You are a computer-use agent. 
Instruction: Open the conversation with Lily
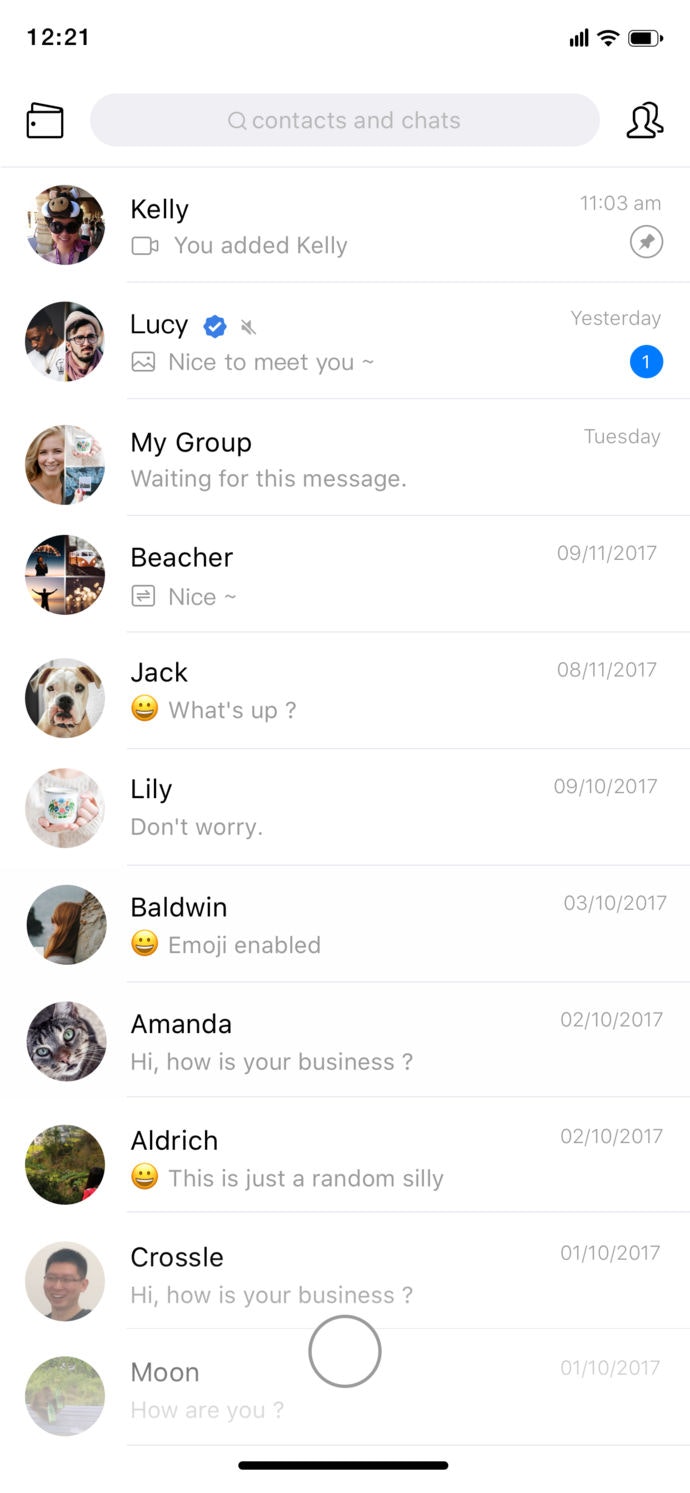pos(345,807)
